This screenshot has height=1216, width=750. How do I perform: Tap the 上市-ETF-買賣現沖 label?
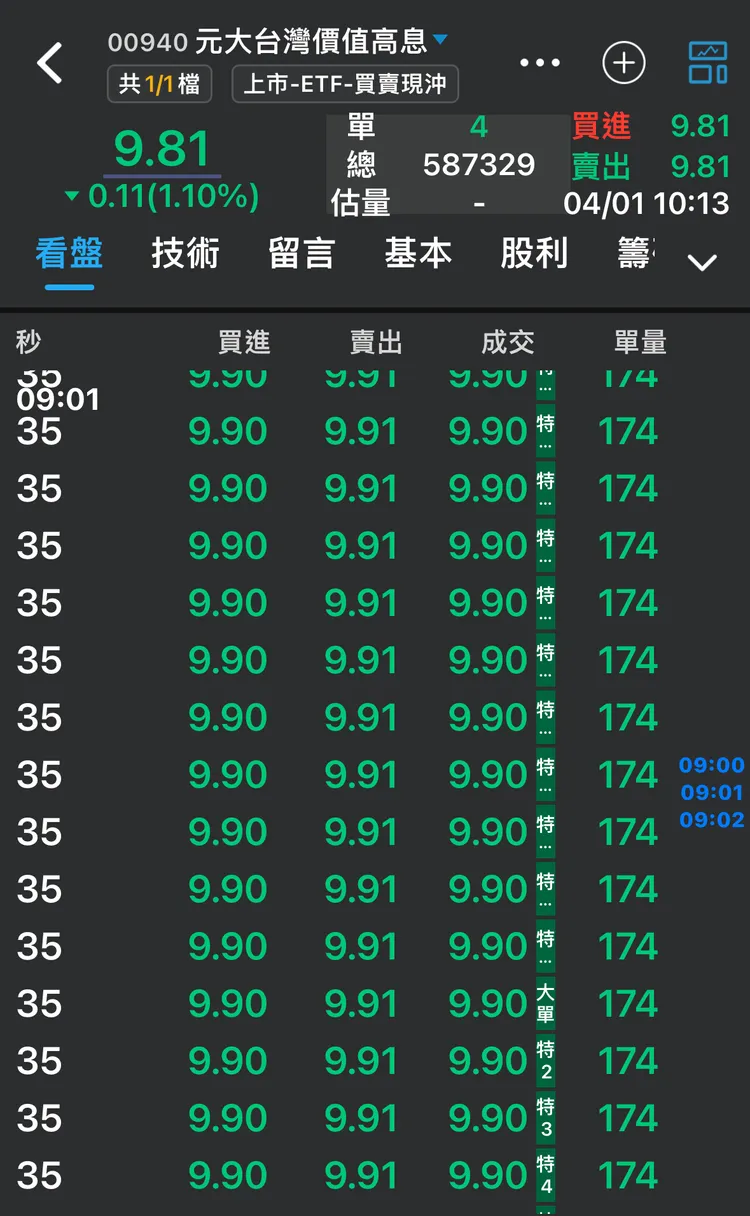(x=345, y=84)
